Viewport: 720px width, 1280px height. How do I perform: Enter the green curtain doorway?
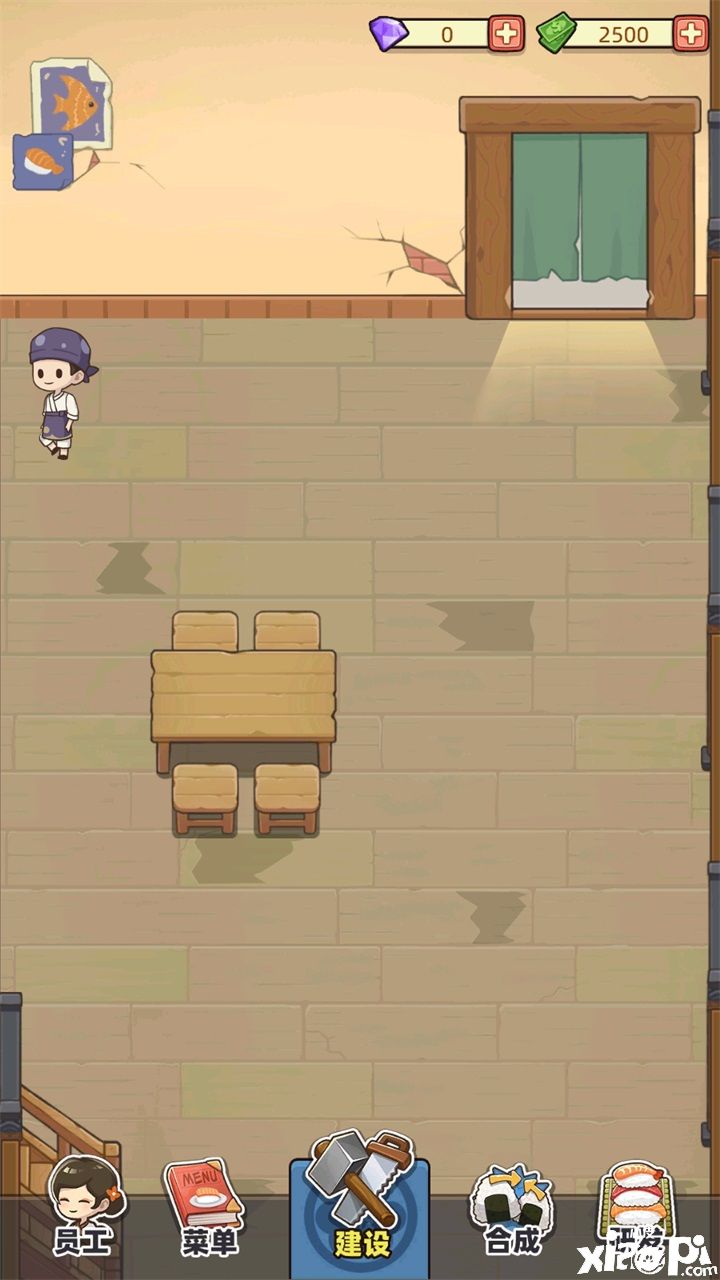[580, 215]
